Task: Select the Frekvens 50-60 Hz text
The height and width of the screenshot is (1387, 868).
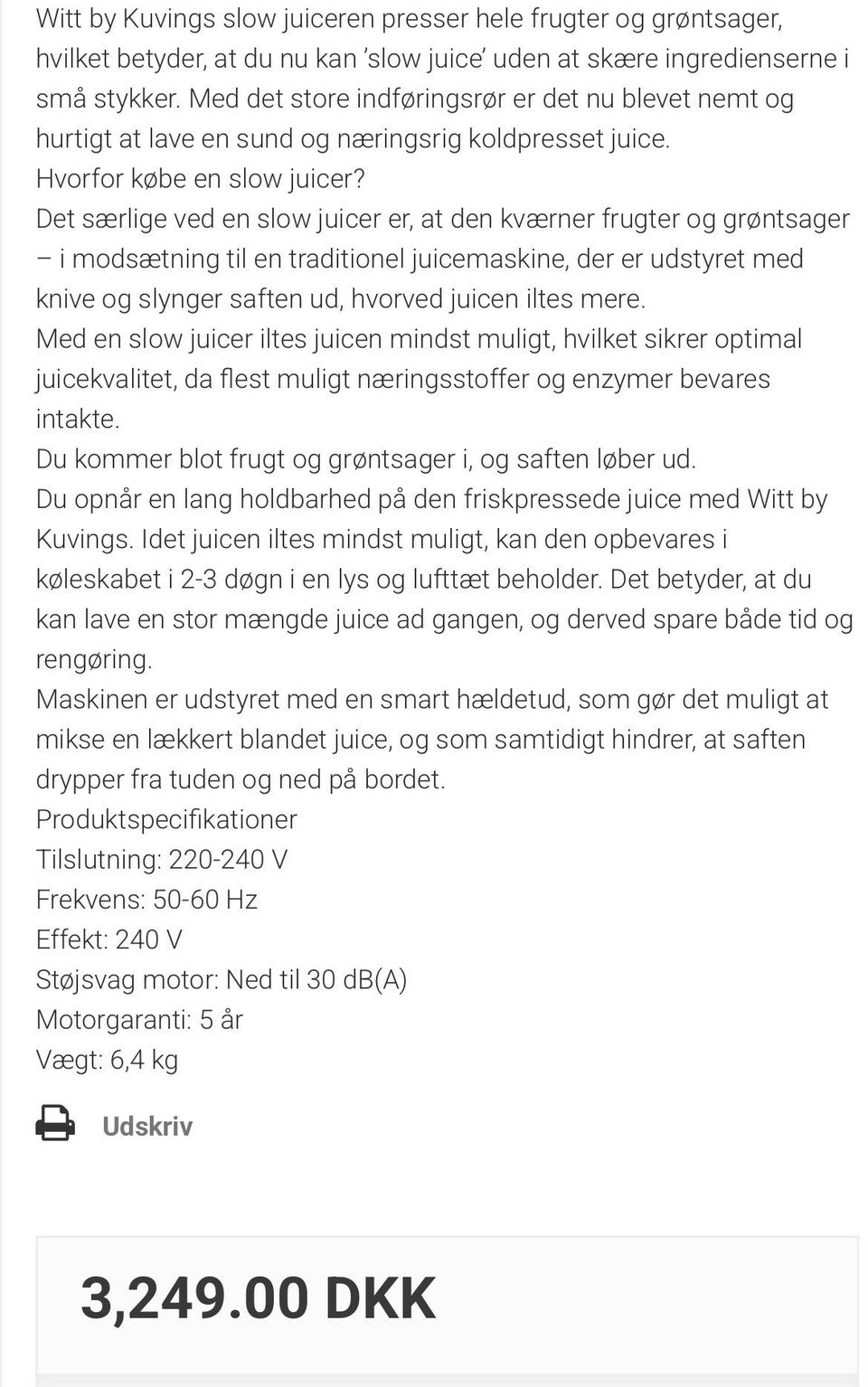Action: [x=146, y=900]
